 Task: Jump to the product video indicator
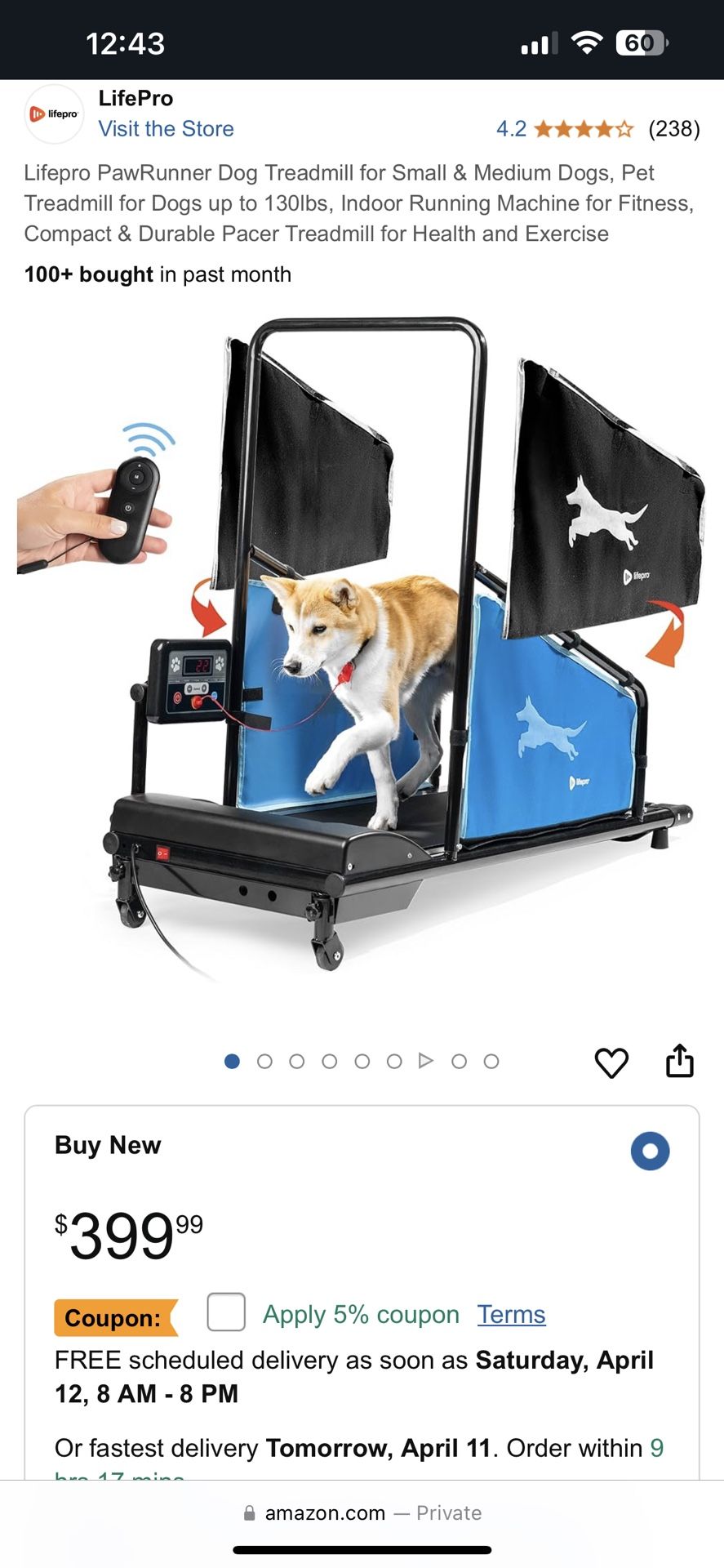pos(425,1061)
